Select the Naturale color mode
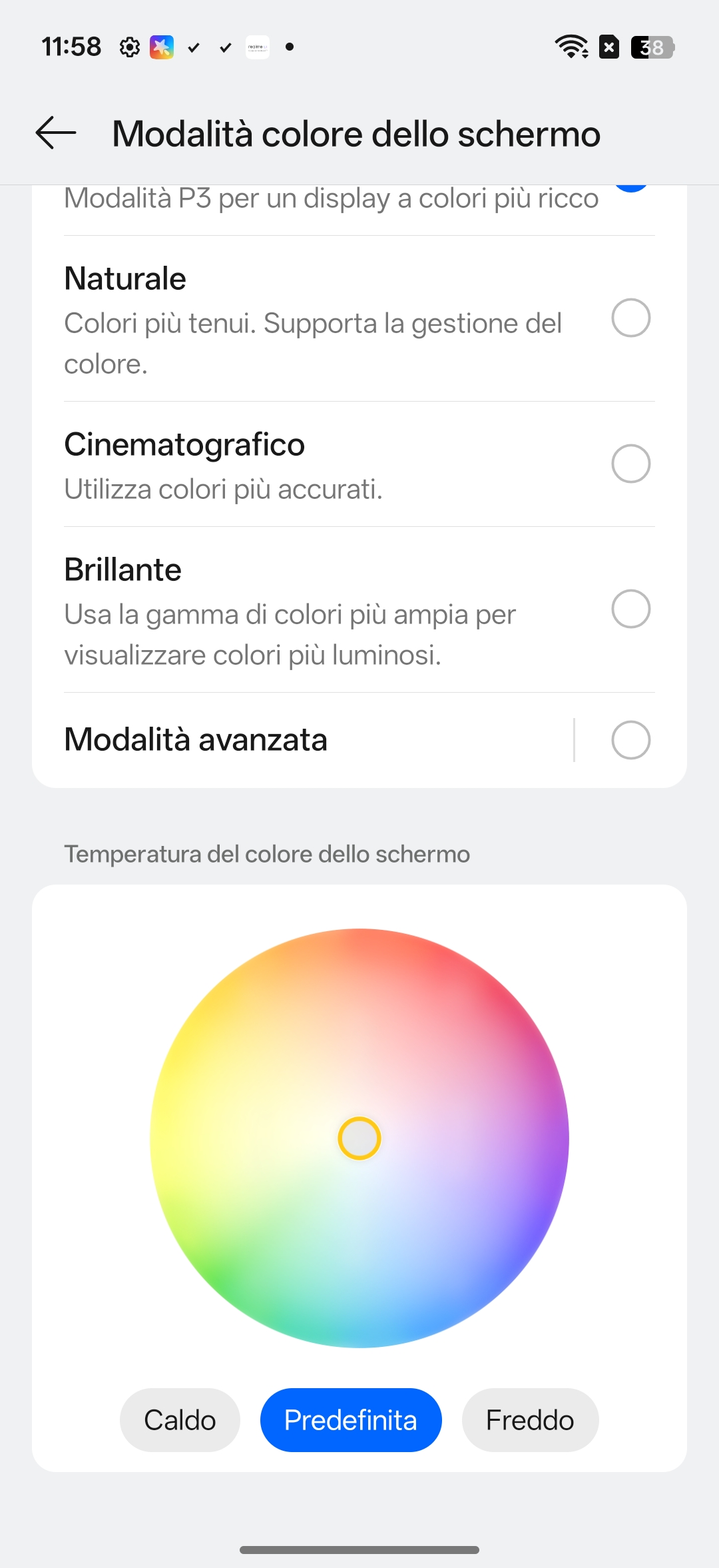Viewport: 719px width, 1568px height. point(630,318)
